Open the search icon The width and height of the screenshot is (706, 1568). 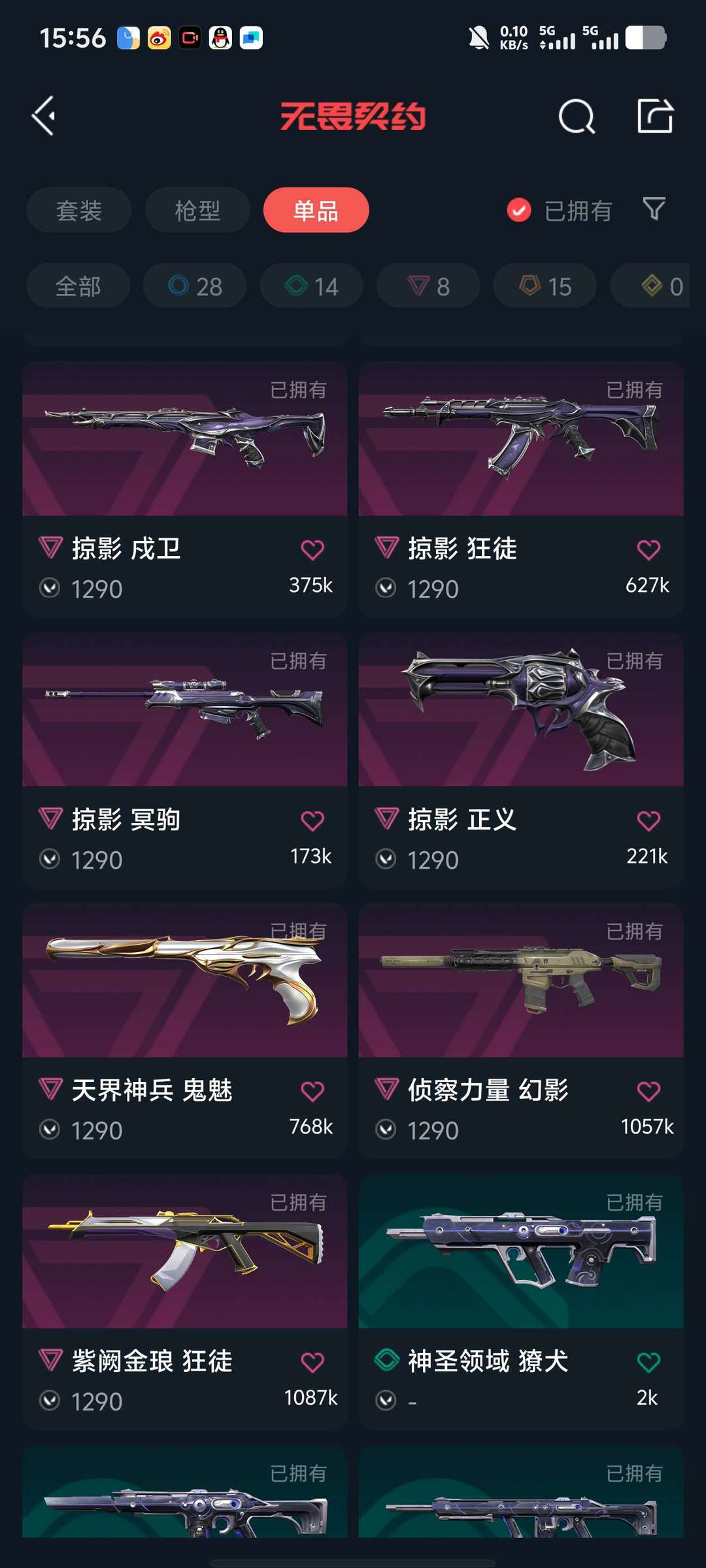tap(577, 116)
